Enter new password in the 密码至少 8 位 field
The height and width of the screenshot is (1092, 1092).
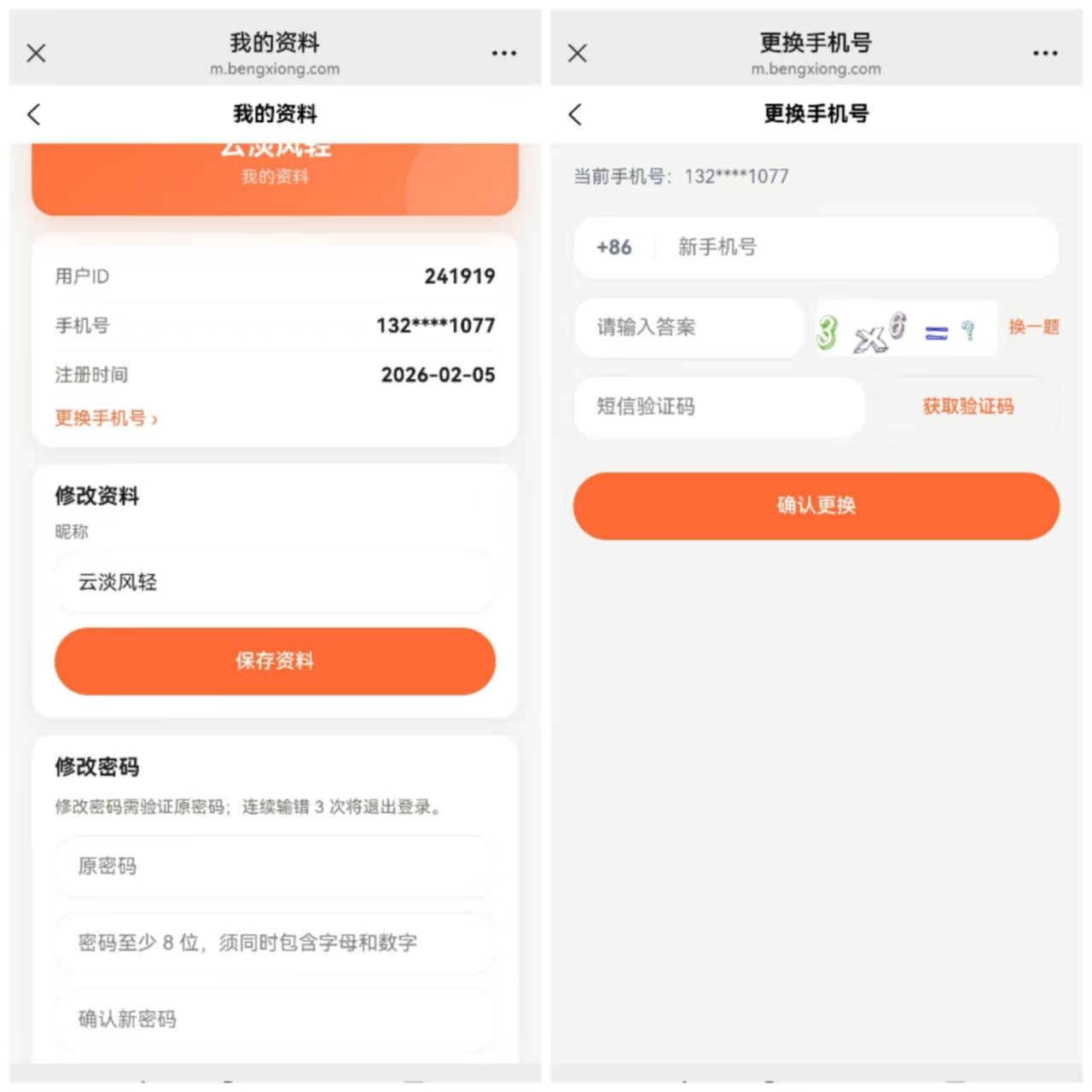pyautogui.click(x=275, y=943)
